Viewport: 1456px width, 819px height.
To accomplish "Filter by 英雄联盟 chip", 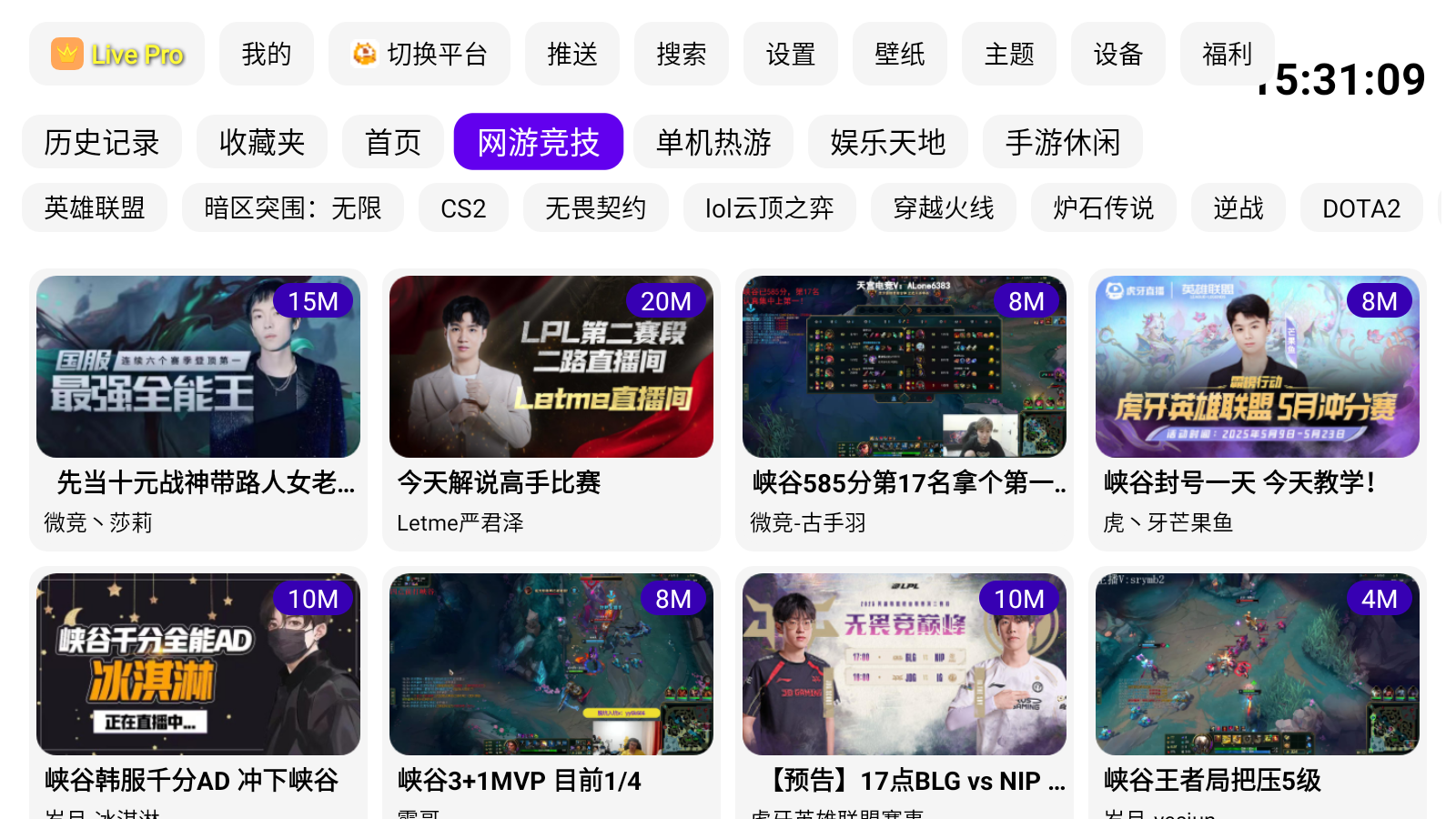I will (95, 208).
